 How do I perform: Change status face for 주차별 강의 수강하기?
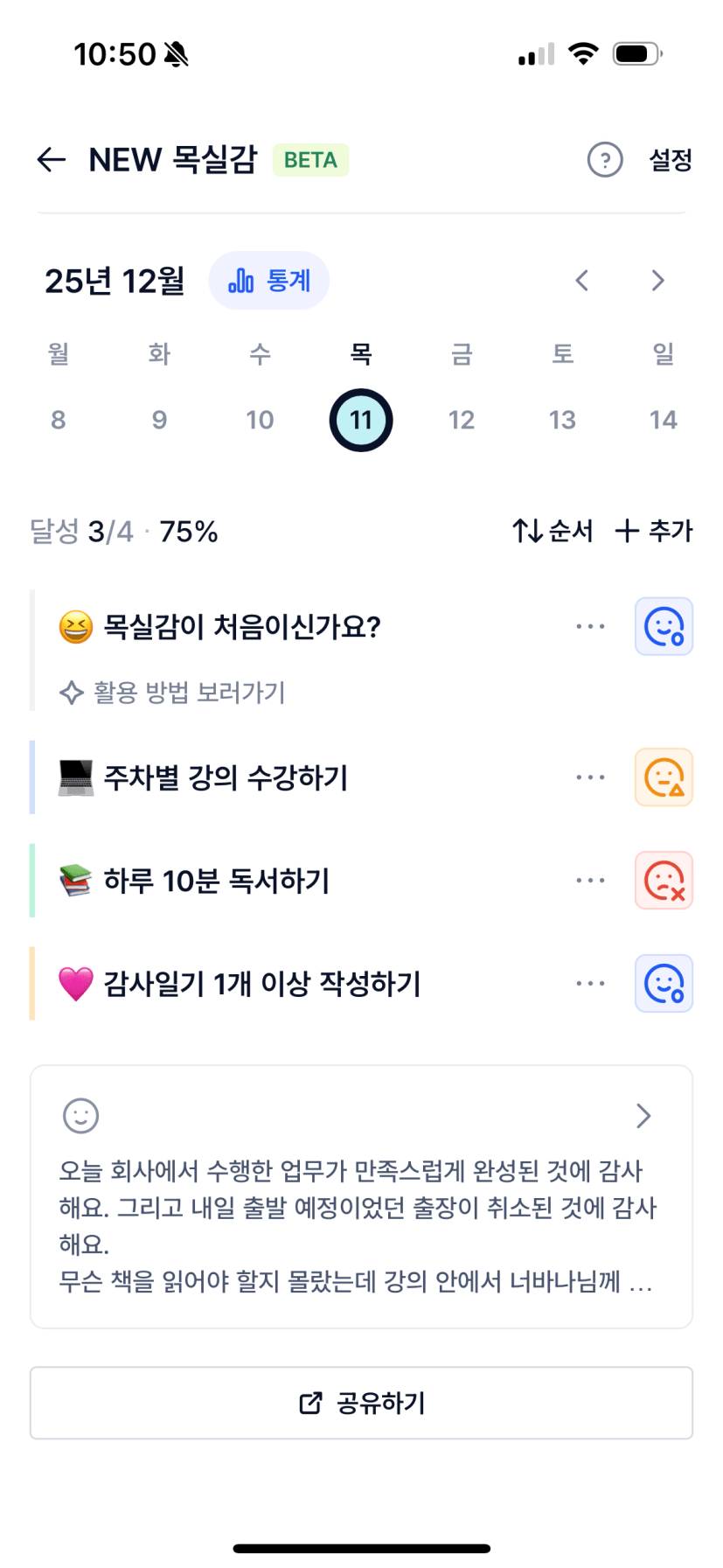click(664, 777)
